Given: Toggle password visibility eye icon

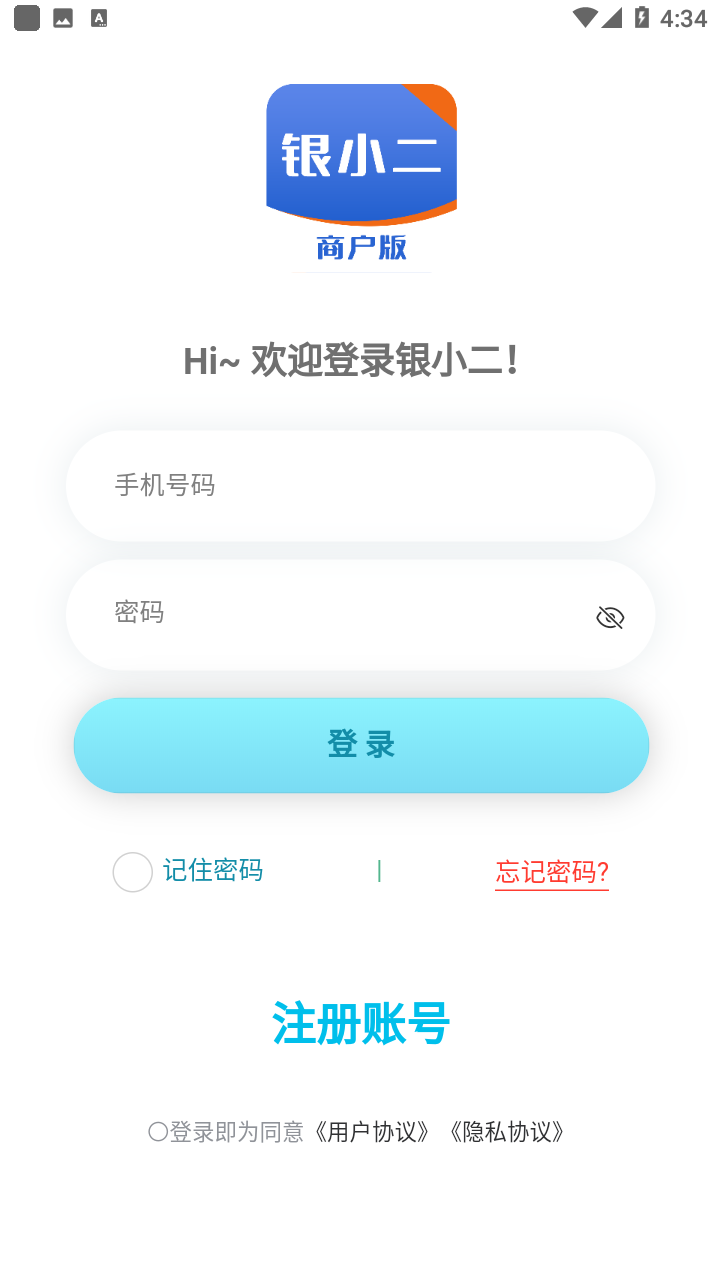Looking at the screenshot, I should coord(610,618).
